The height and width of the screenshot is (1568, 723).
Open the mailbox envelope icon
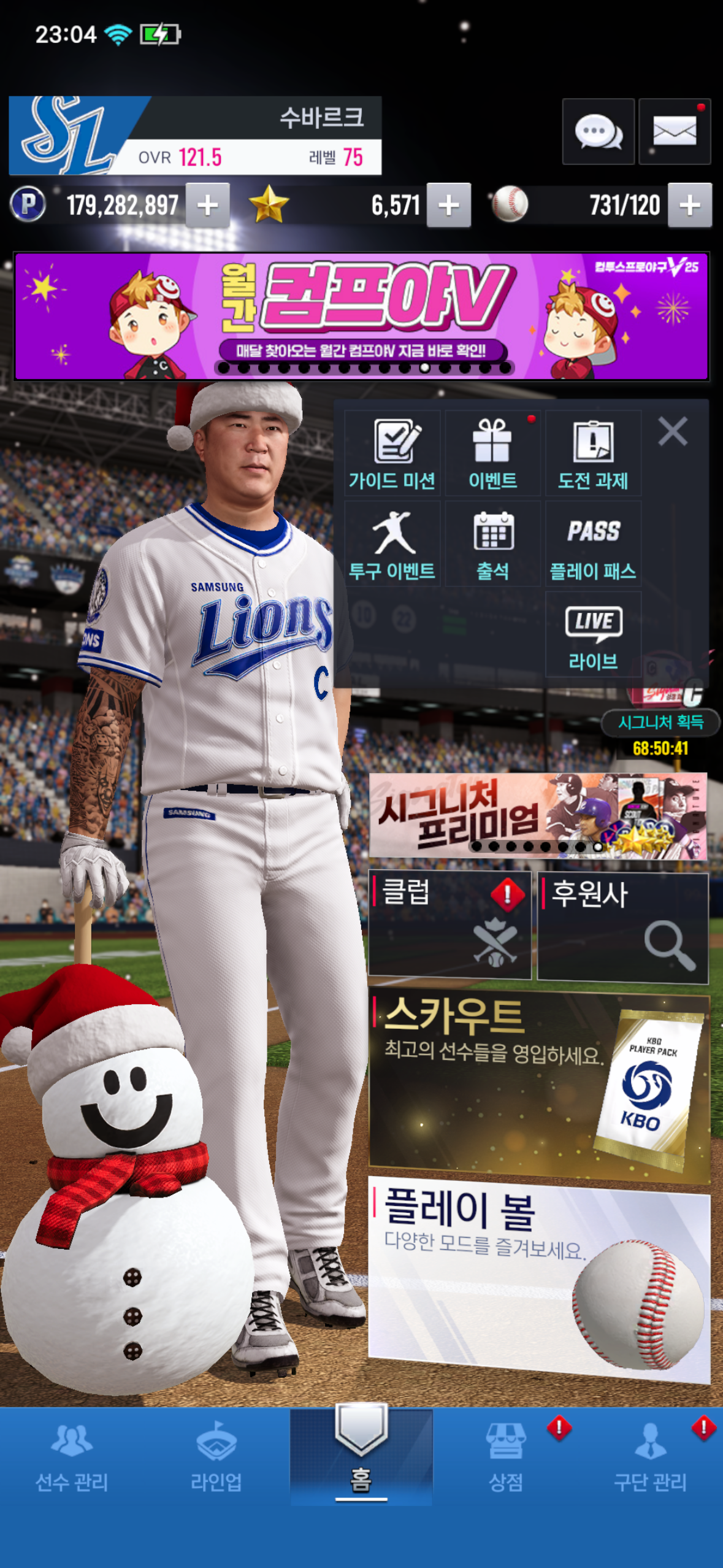[x=674, y=131]
